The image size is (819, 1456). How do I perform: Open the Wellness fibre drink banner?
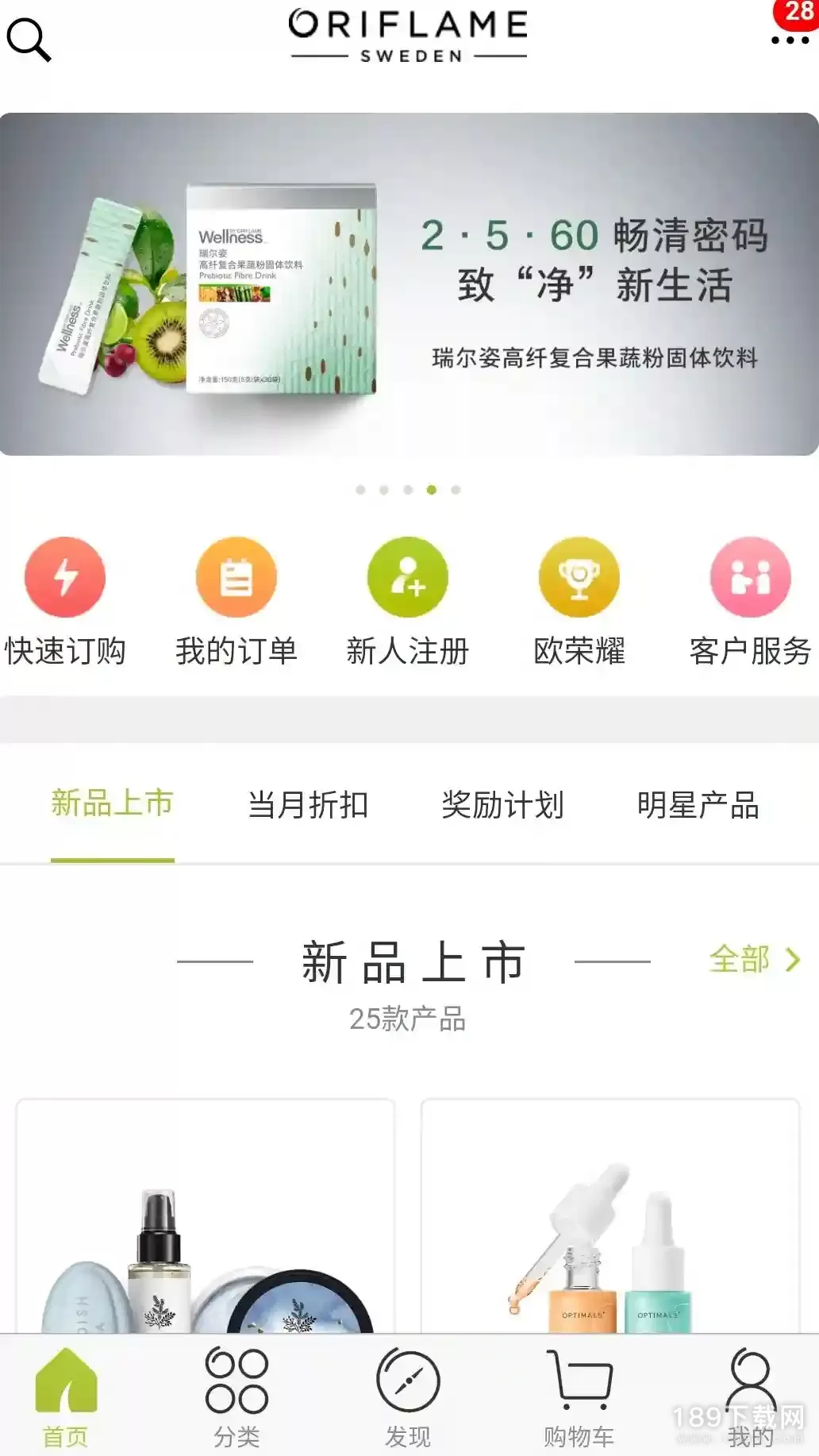pos(409,284)
